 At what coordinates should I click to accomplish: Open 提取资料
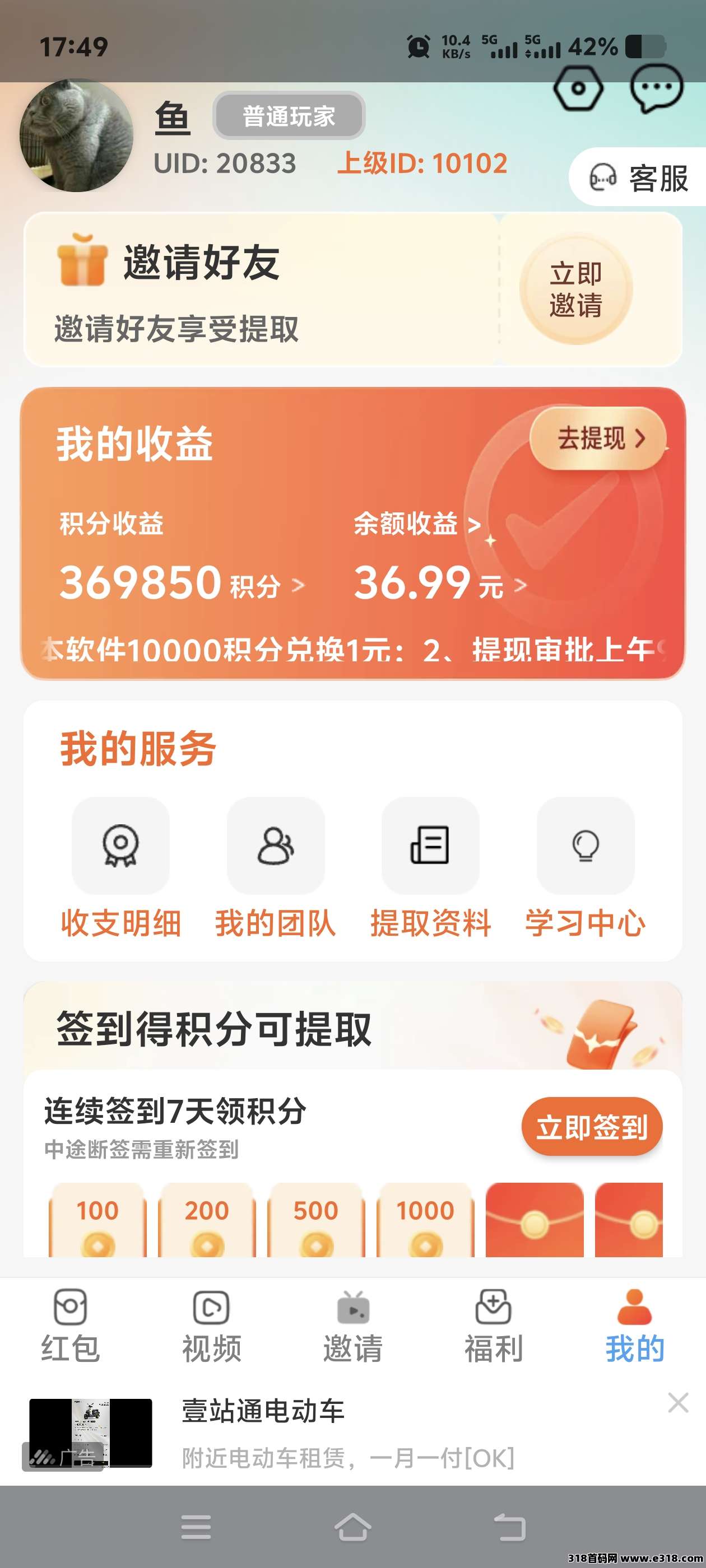[431, 868]
